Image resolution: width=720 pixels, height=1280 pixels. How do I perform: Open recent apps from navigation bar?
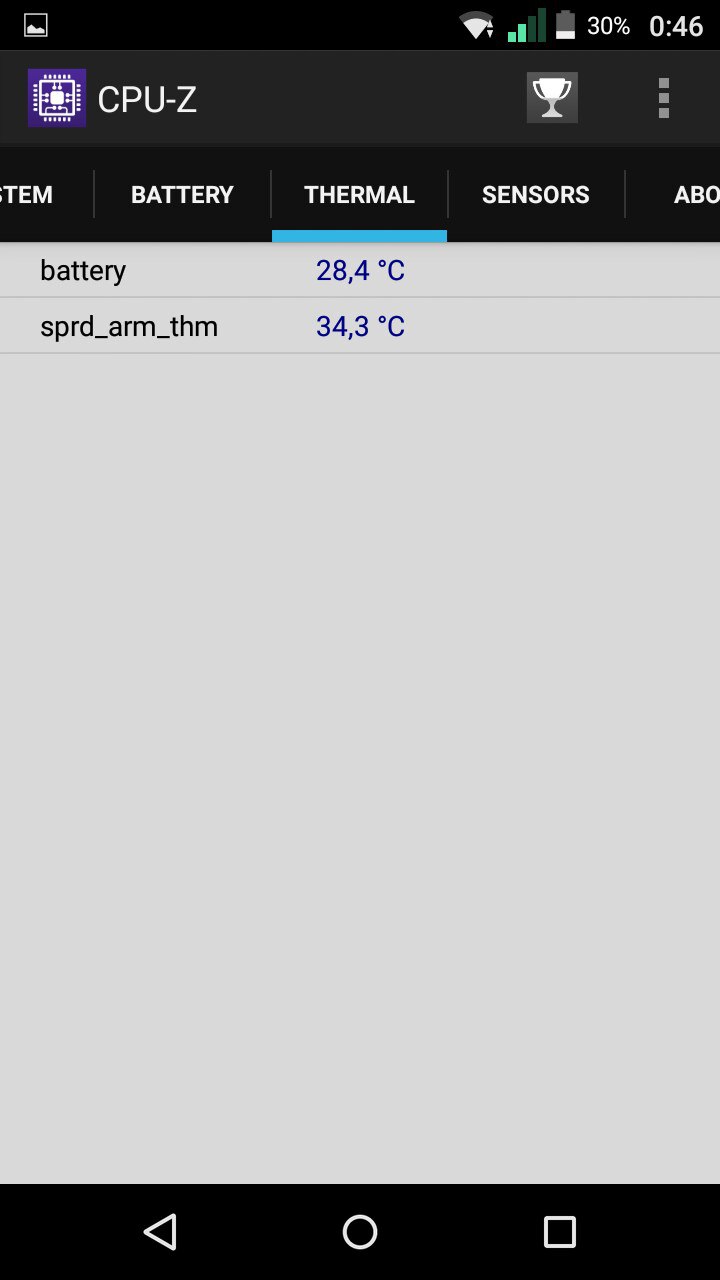[559, 1232]
